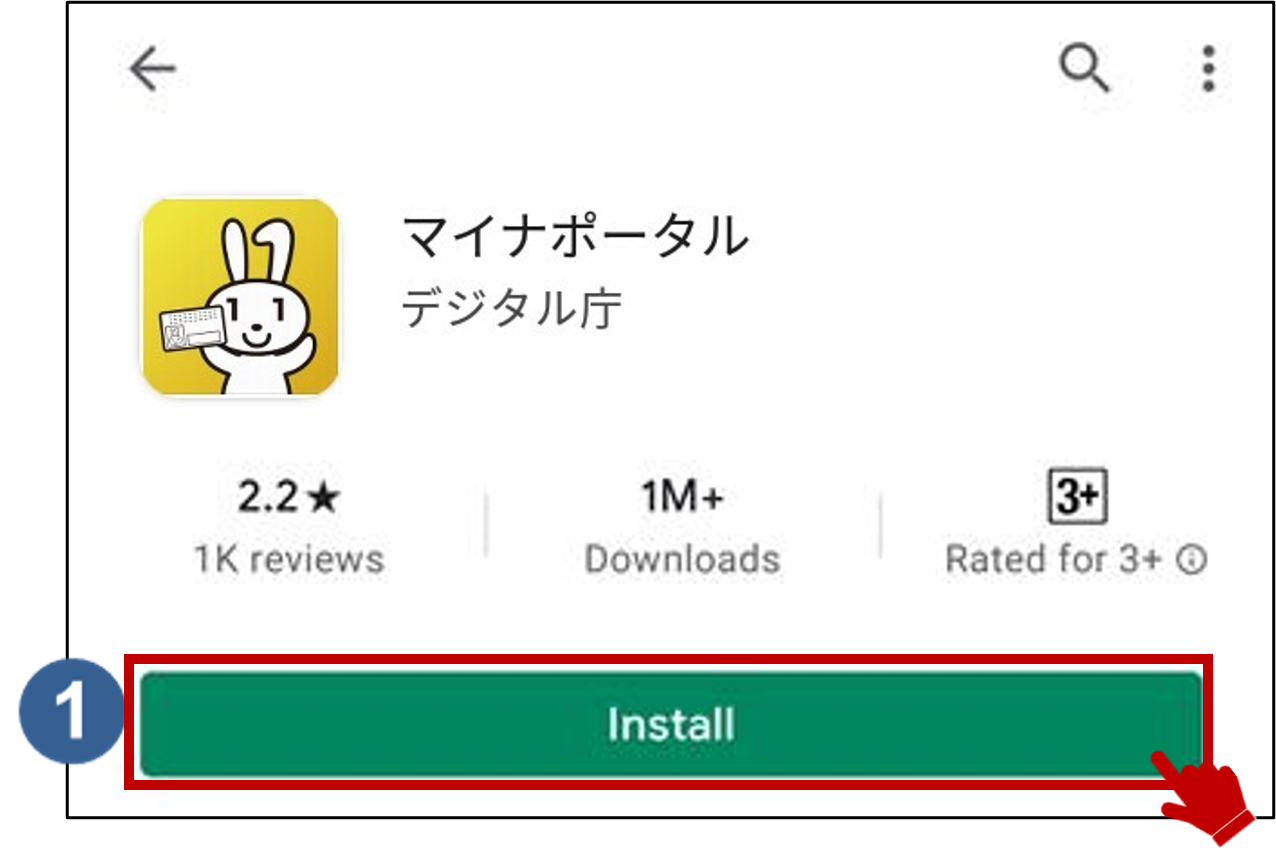Open the three-dot overflow menu
Viewport: 1276px width, 864px height.
(1208, 69)
